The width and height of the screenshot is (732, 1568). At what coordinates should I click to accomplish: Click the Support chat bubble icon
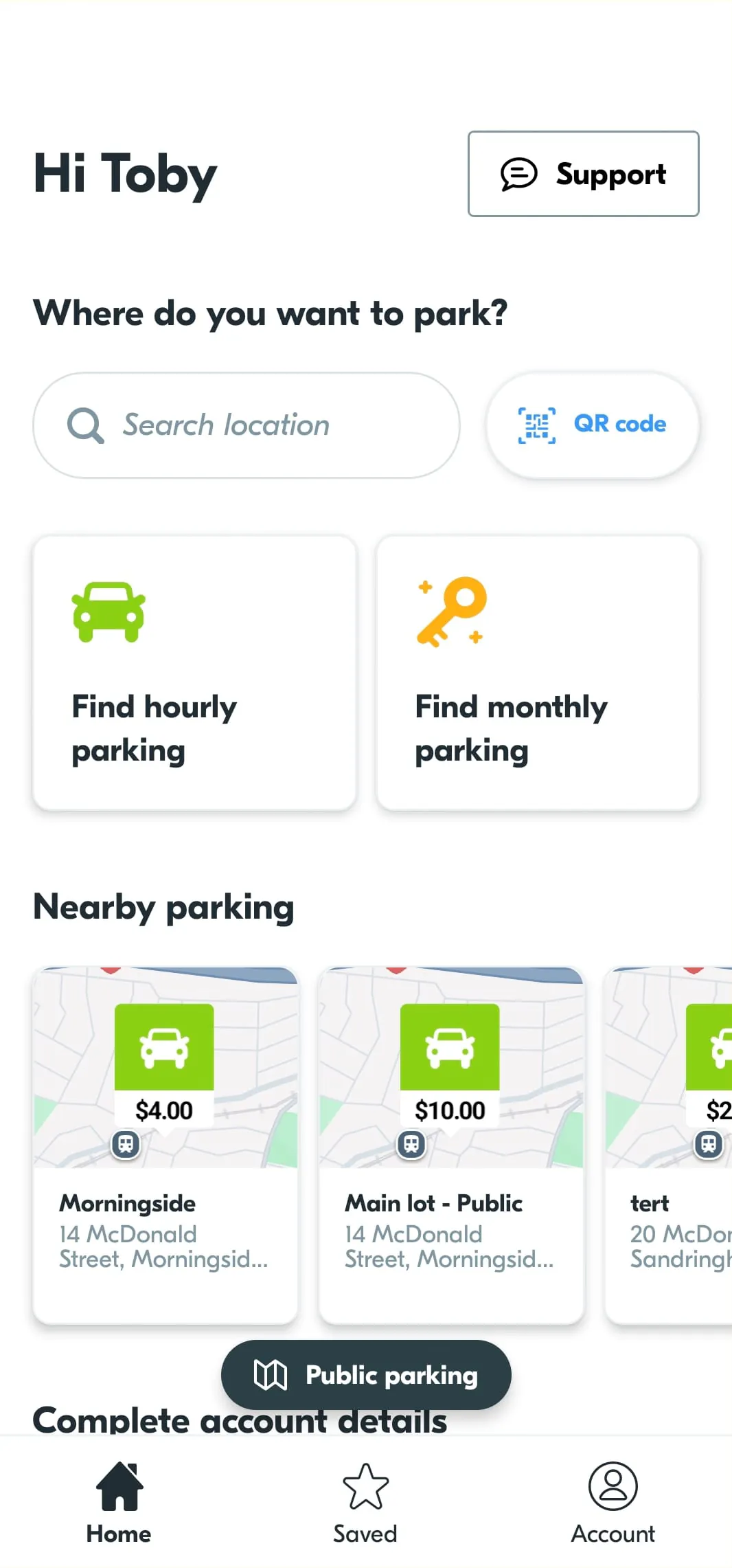click(x=519, y=174)
